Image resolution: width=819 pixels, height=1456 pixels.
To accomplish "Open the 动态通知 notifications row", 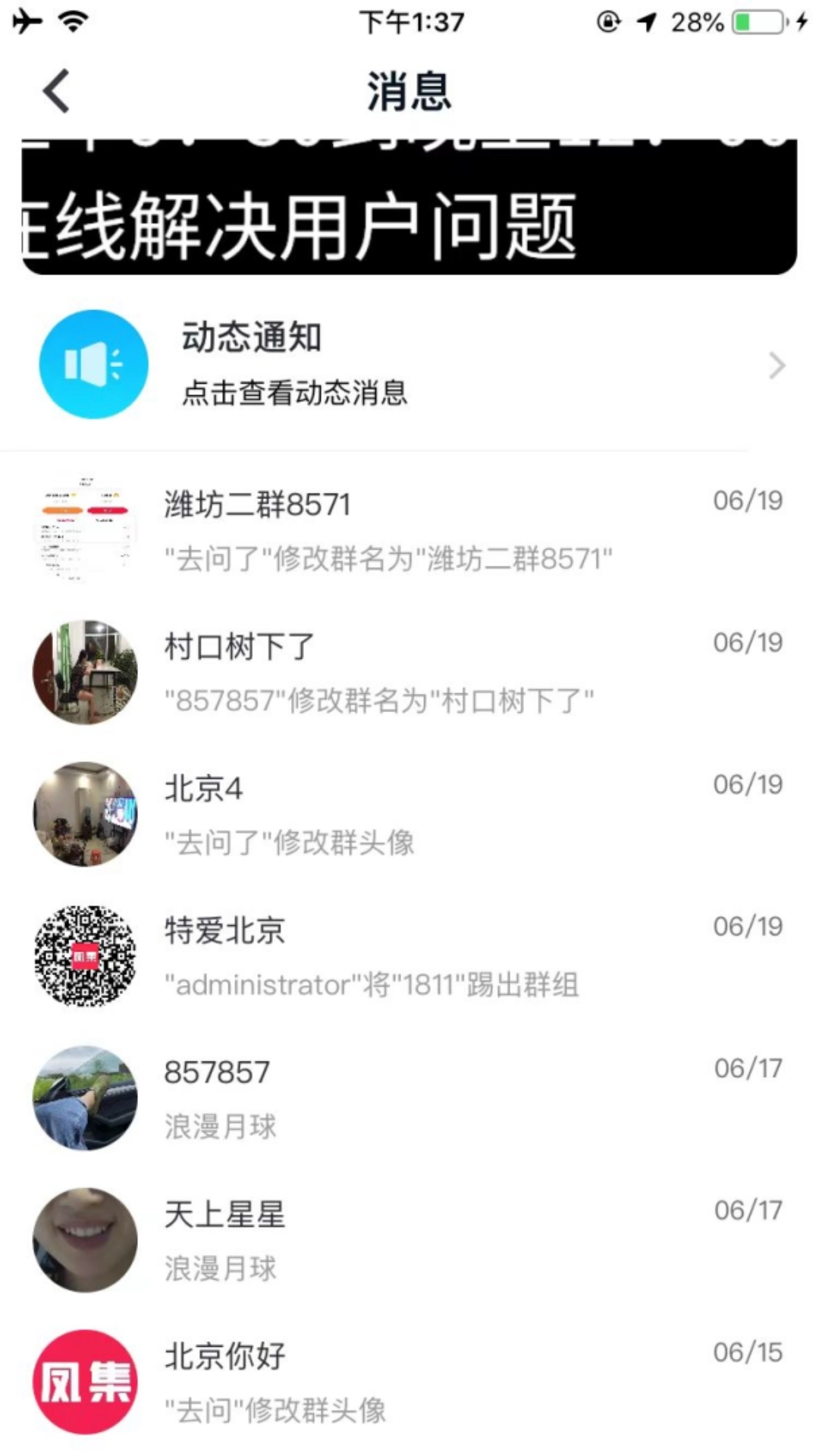I will click(409, 365).
